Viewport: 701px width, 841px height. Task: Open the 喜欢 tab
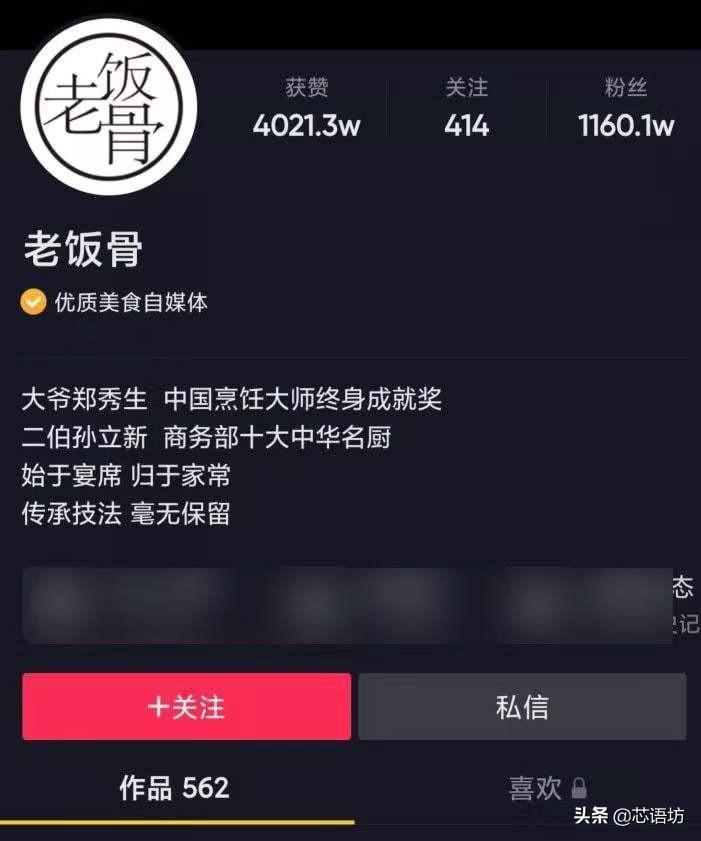[x=547, y=788]
